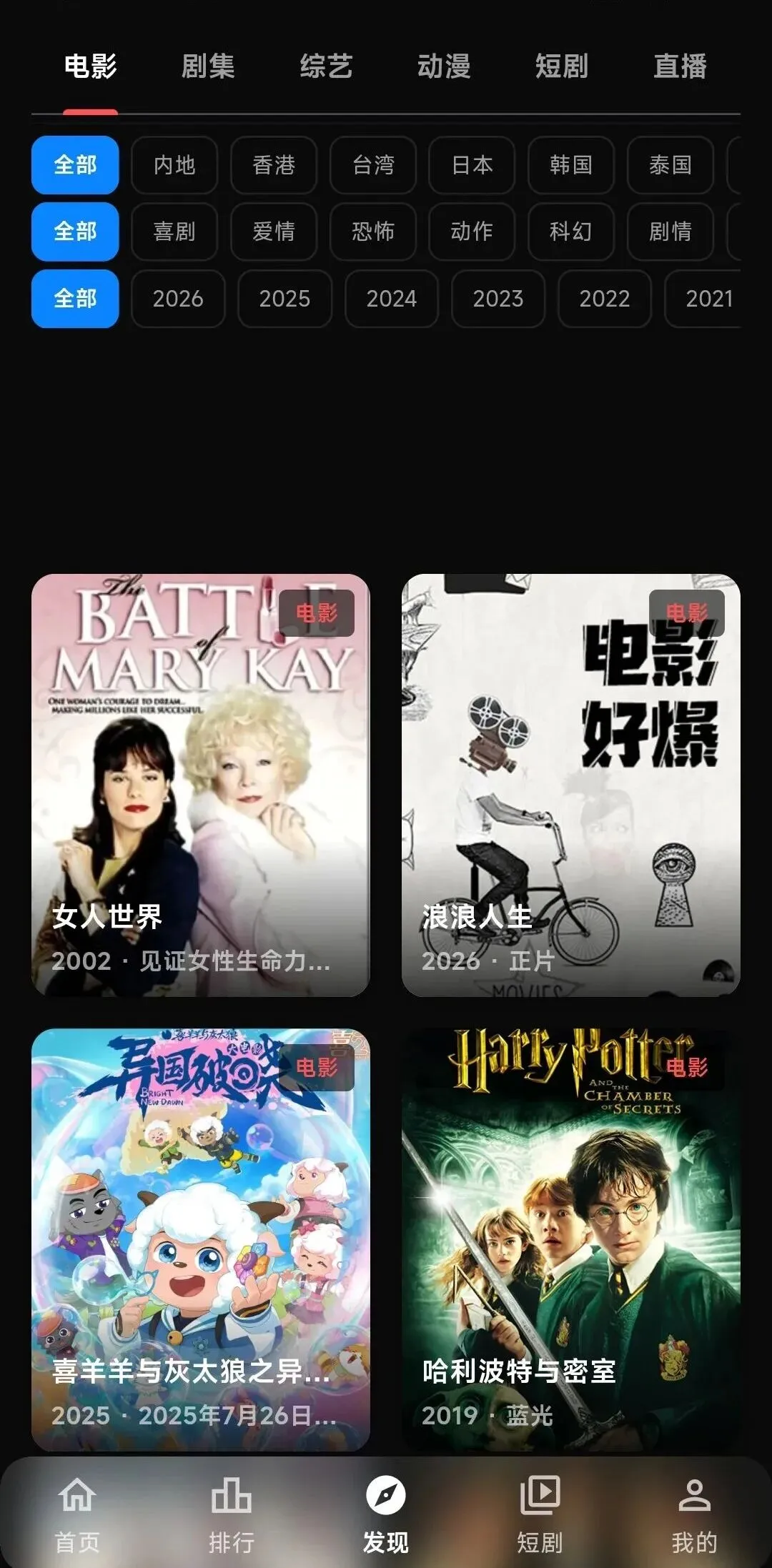Select the 恐怖 genre chip

tap(373, 232)
